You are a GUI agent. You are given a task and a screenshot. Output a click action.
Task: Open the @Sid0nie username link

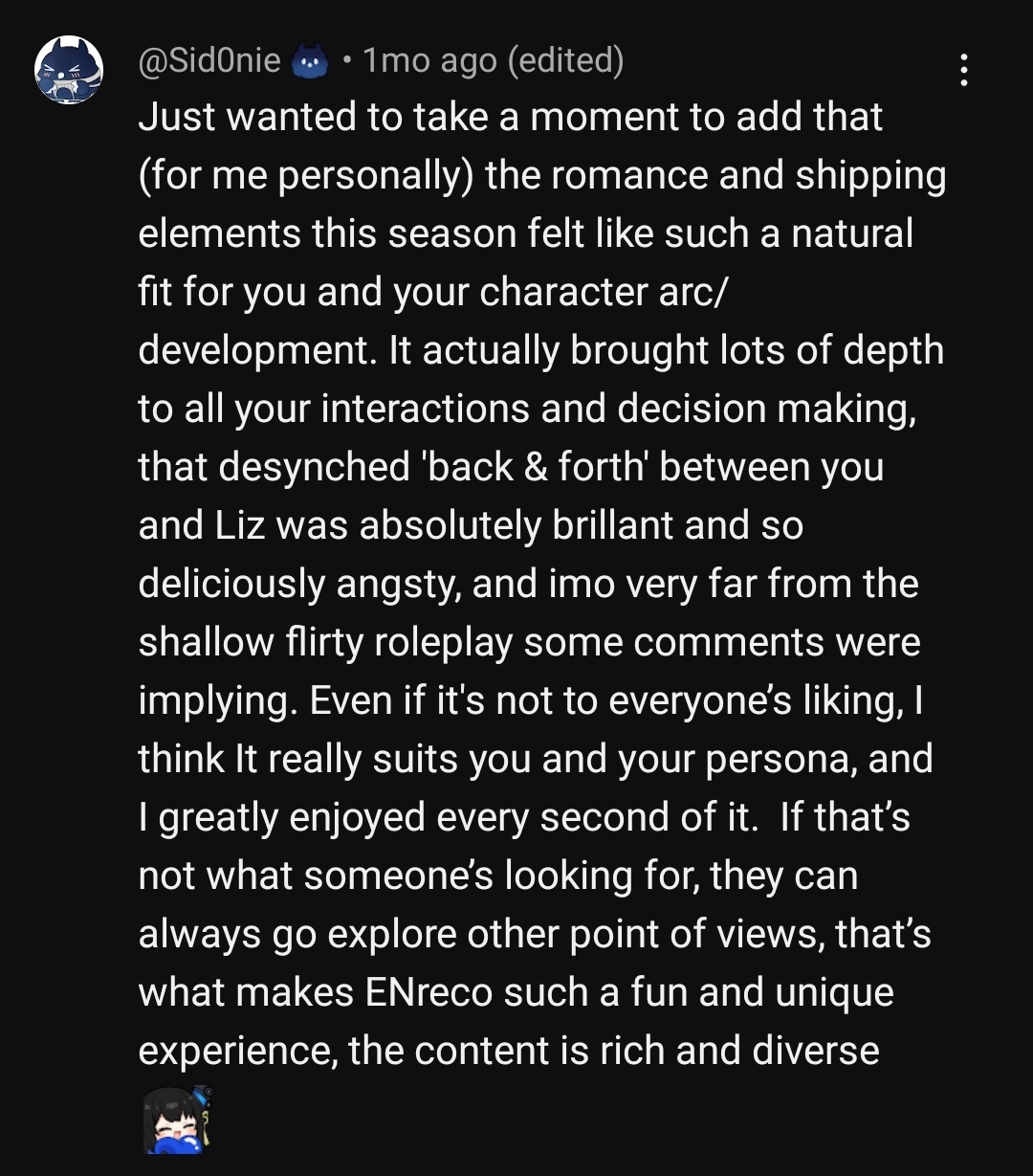pyautogui.click(x=209, y=62)
